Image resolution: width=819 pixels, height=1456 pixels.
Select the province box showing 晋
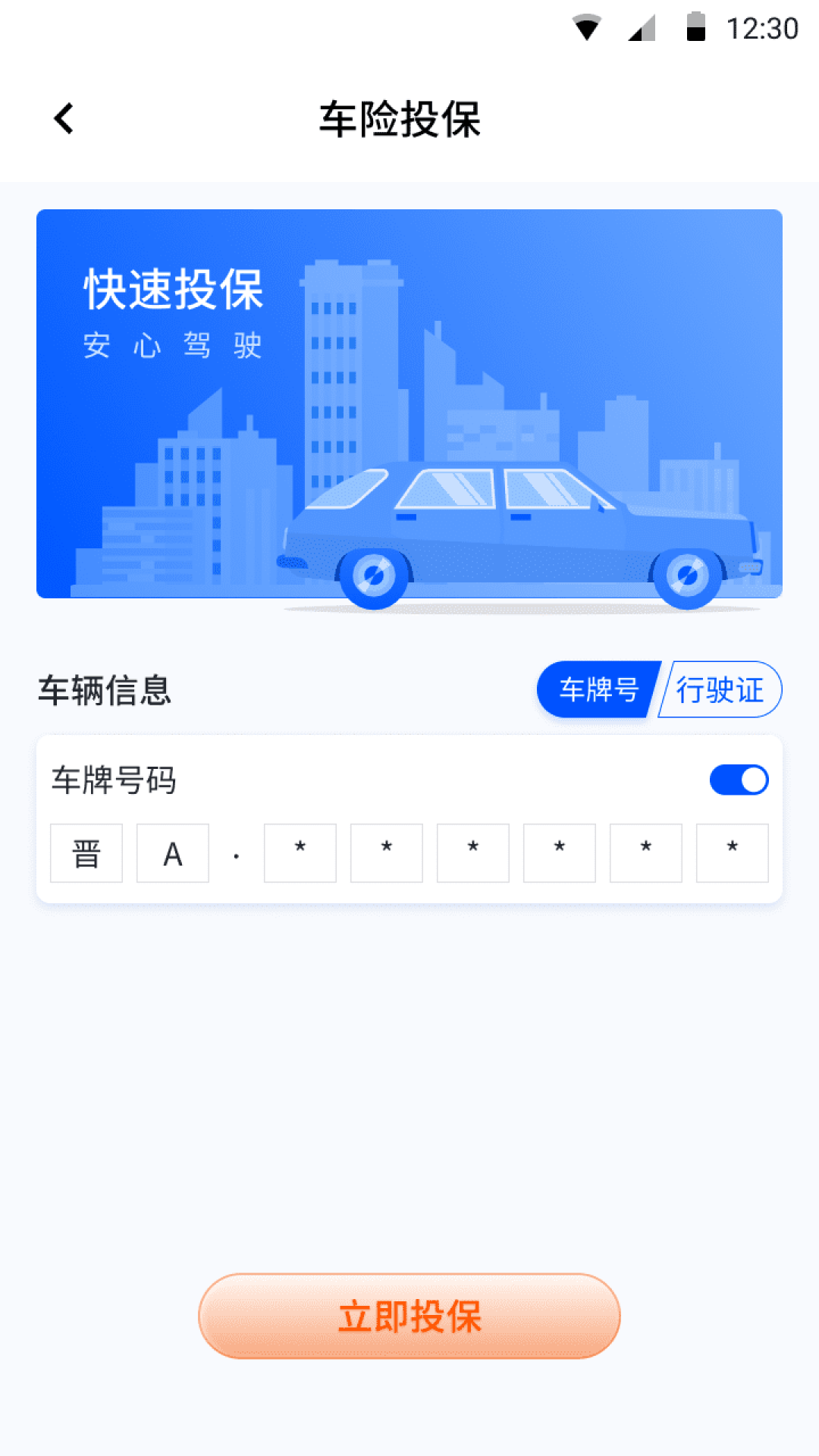[86, 852]
